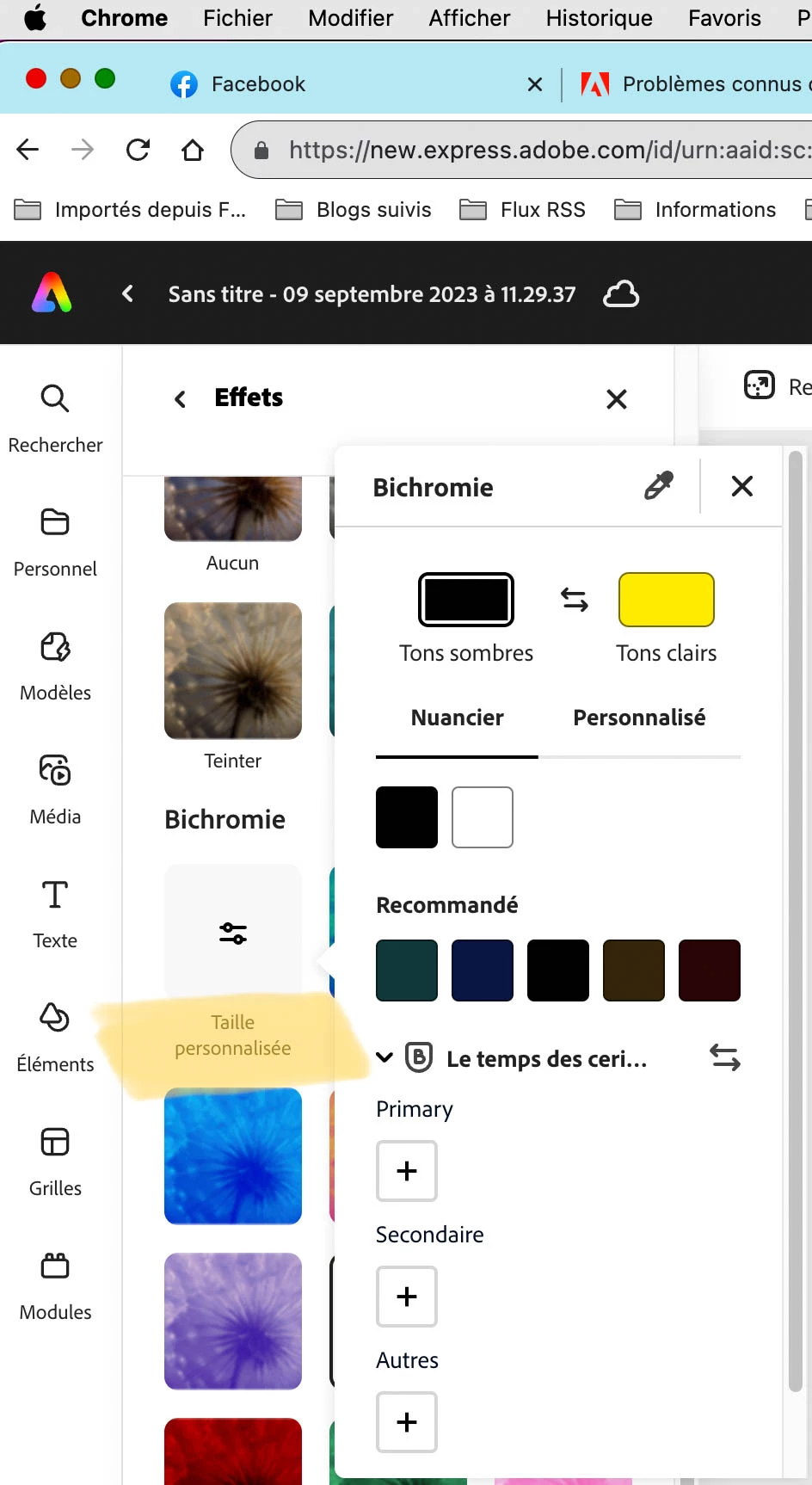Select the Tons sombres black swatch
This screenshot has height=1485, width=812.
click(x=466, y=600)
